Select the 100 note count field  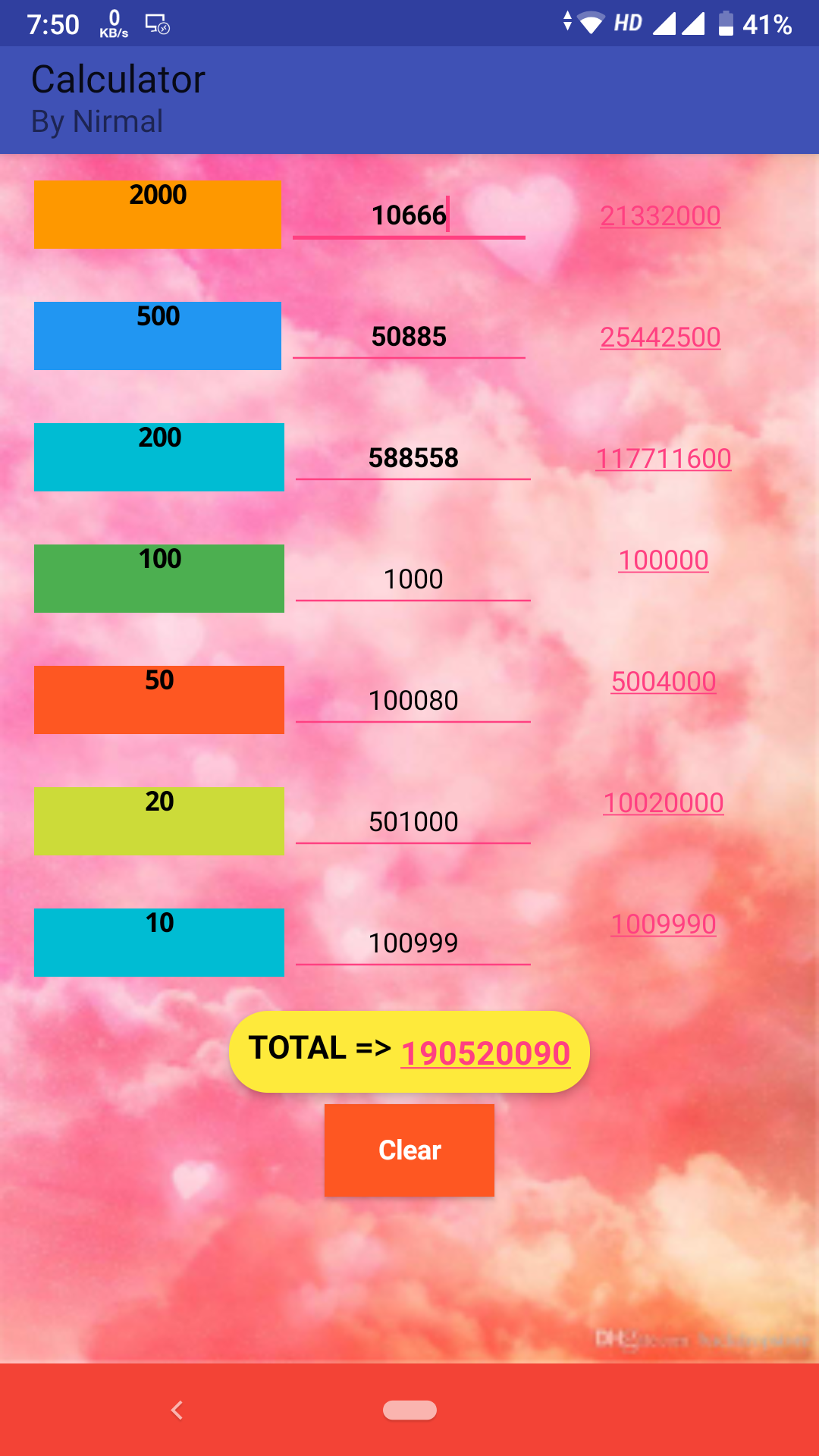[413, 579]
